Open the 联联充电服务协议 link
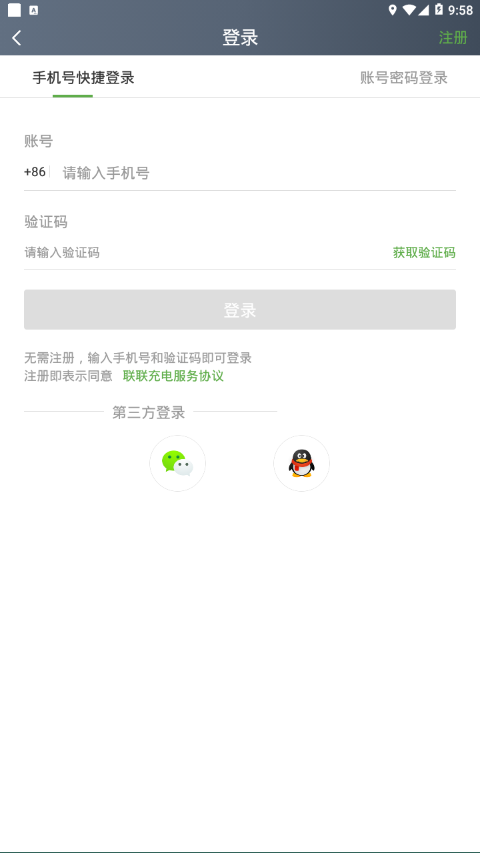The width and height of the screenshot is (480, 854). 173,376
